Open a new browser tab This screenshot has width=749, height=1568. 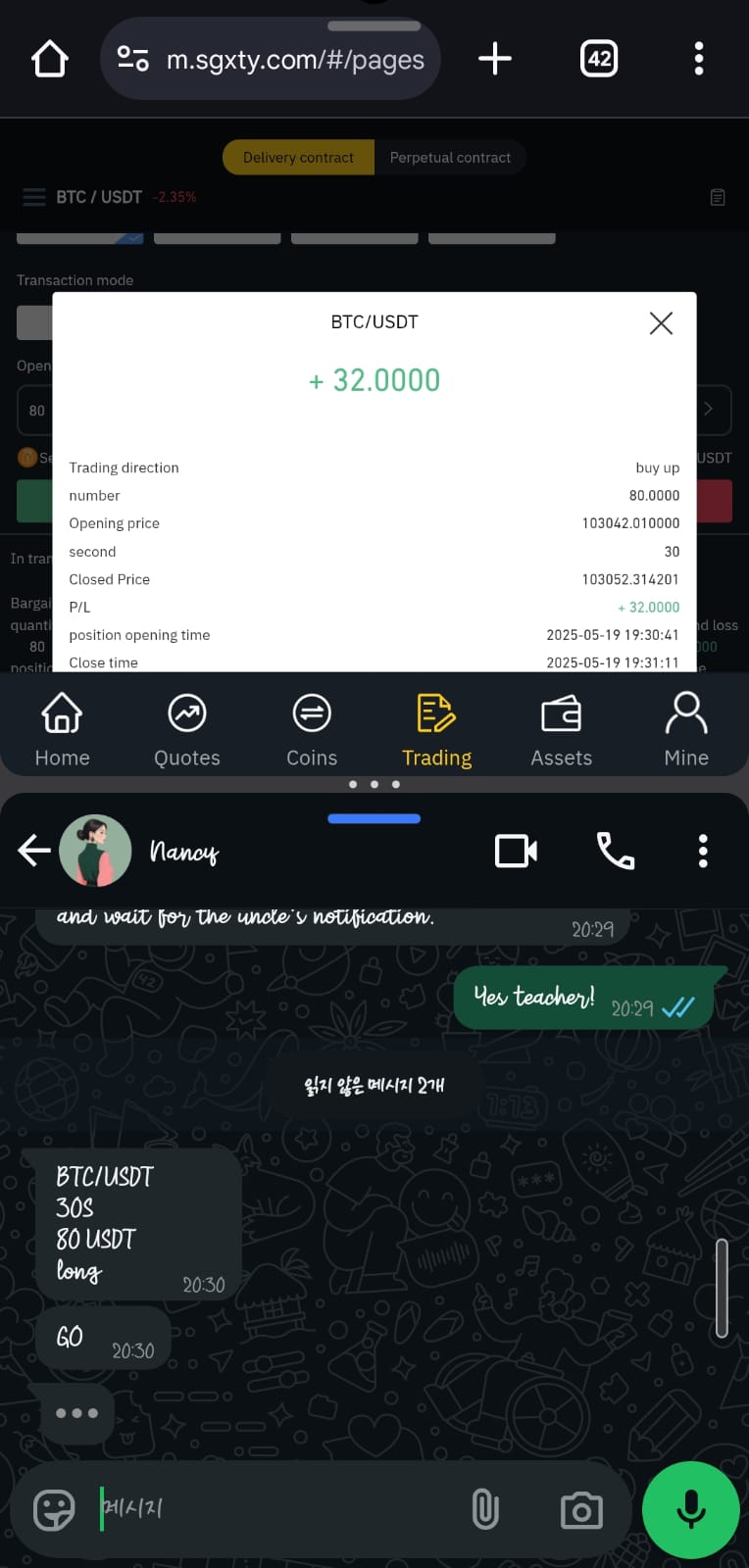(x=495, y=59)
